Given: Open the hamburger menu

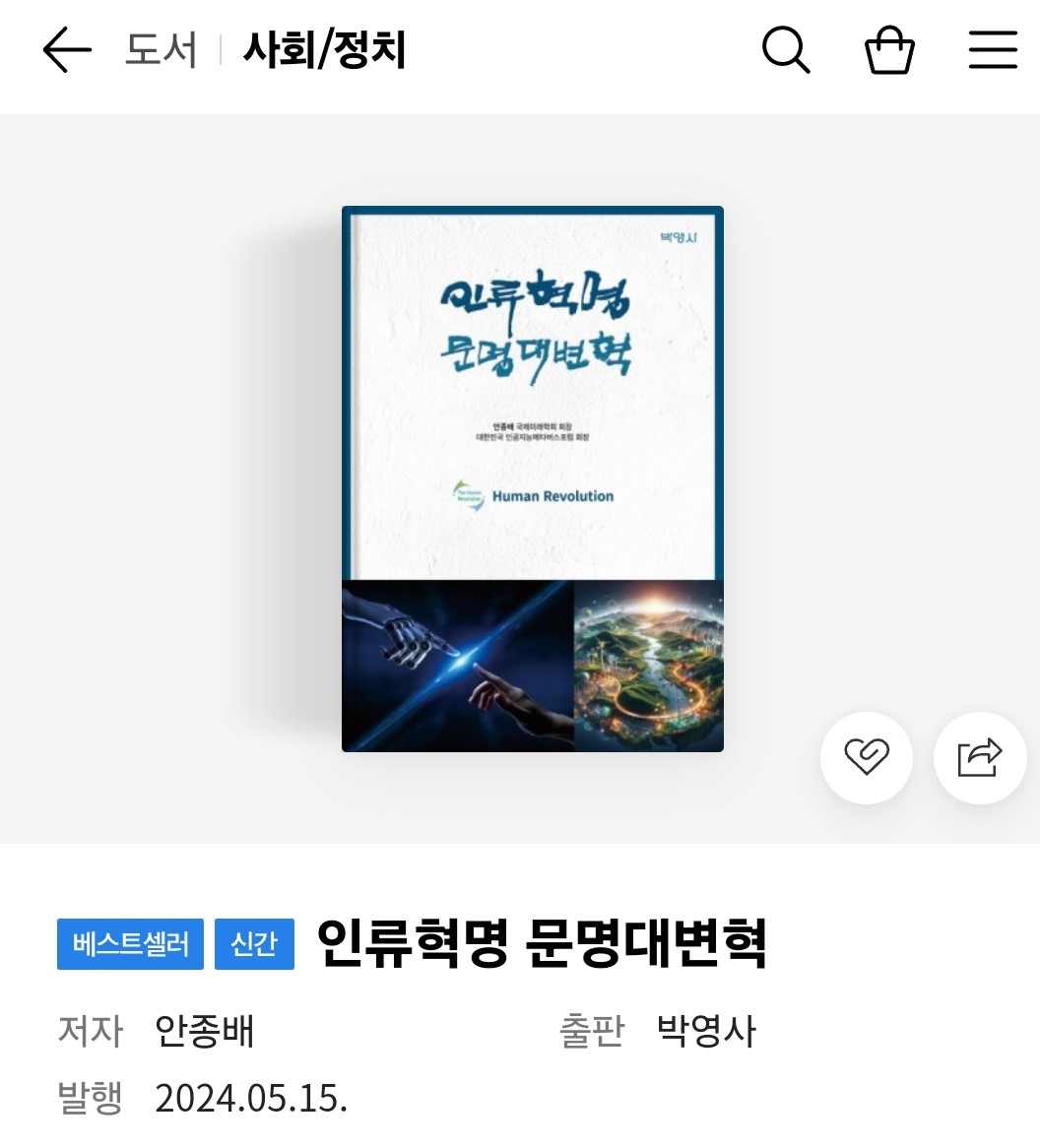Looking at the screenshot, I should pyautogui.click(x=992, y=50).
